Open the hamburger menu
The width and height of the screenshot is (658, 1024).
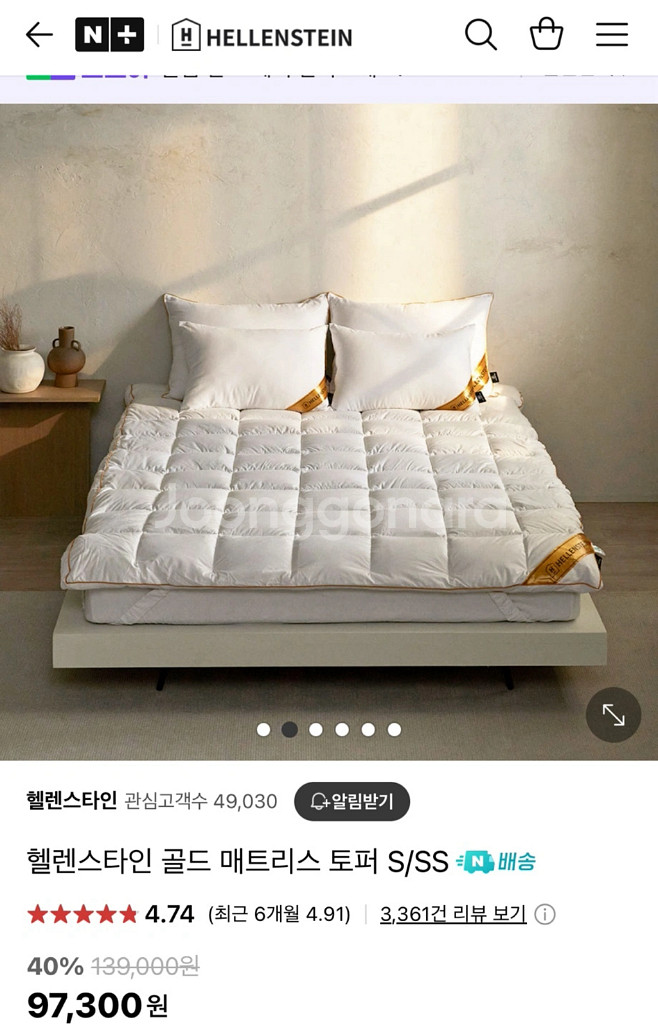pyautogui.click(x=612, y=35)
